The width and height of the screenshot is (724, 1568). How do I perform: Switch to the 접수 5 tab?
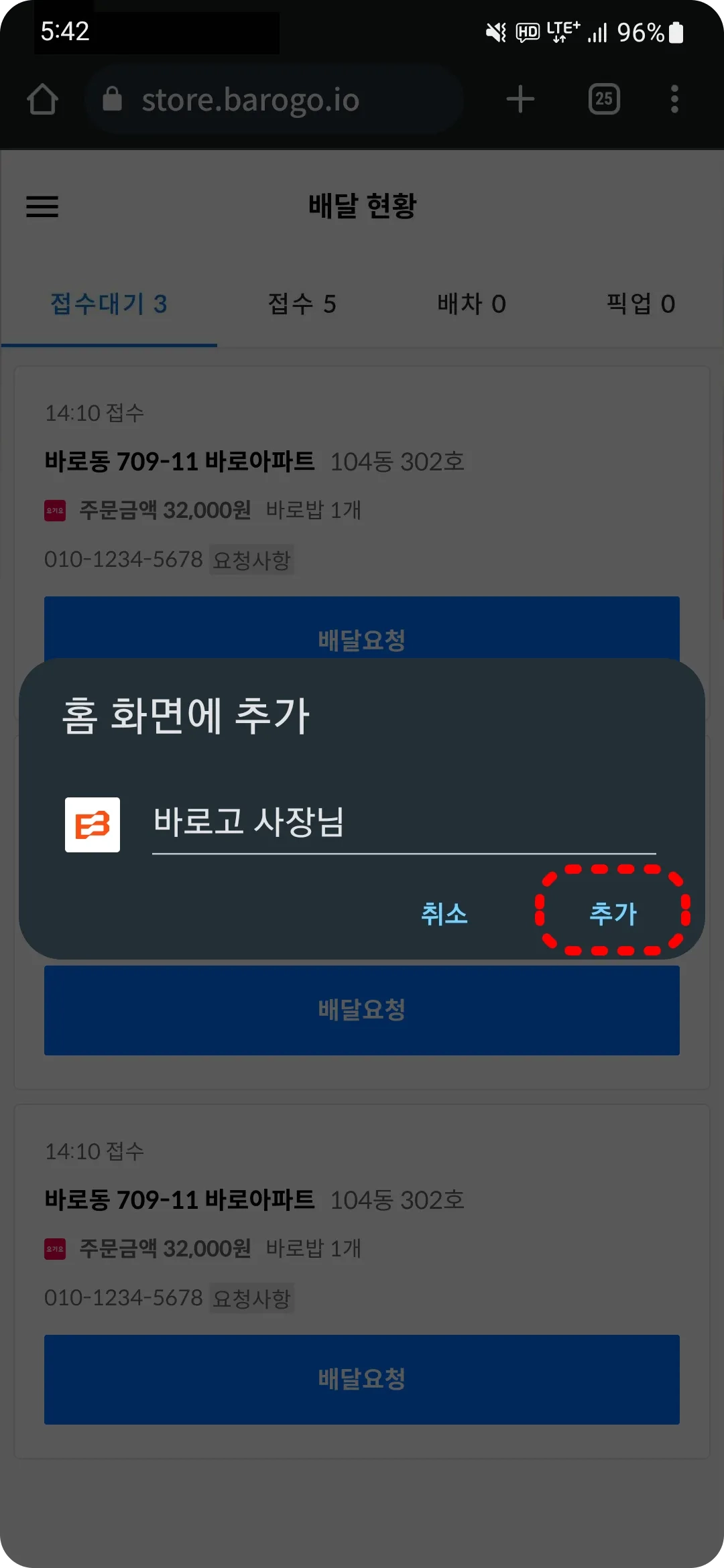pyautogui.click(x=302, y=304)
